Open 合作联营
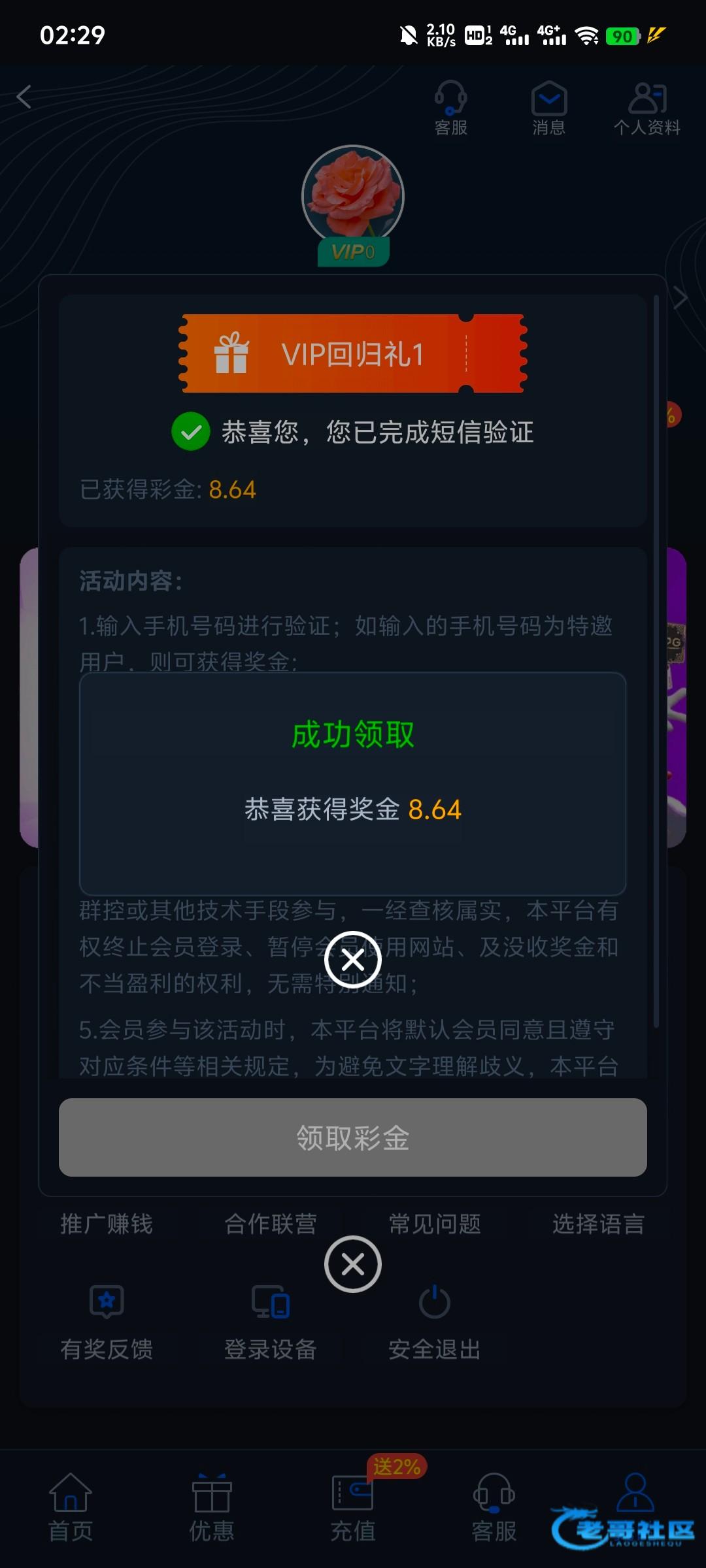This screenshot has height=1568, width=706. click(271, 1224)
